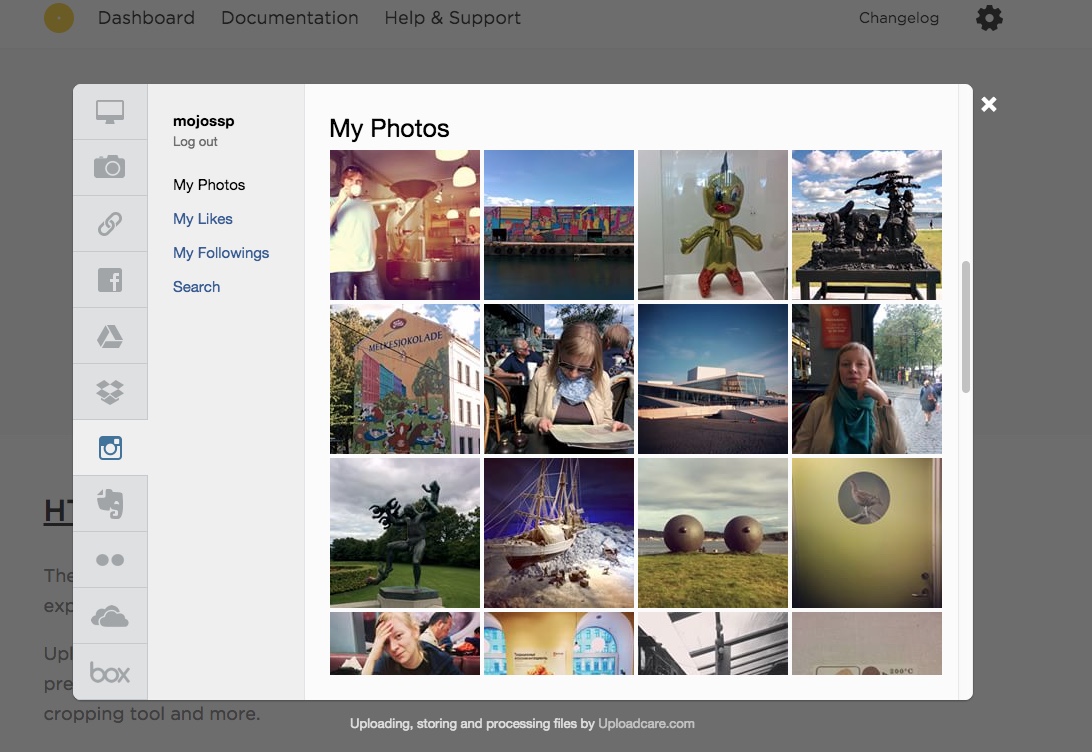Open the Search section
Image resolution: width=1092 pixels, height=752 pixels.
click(x=196, y=287)
